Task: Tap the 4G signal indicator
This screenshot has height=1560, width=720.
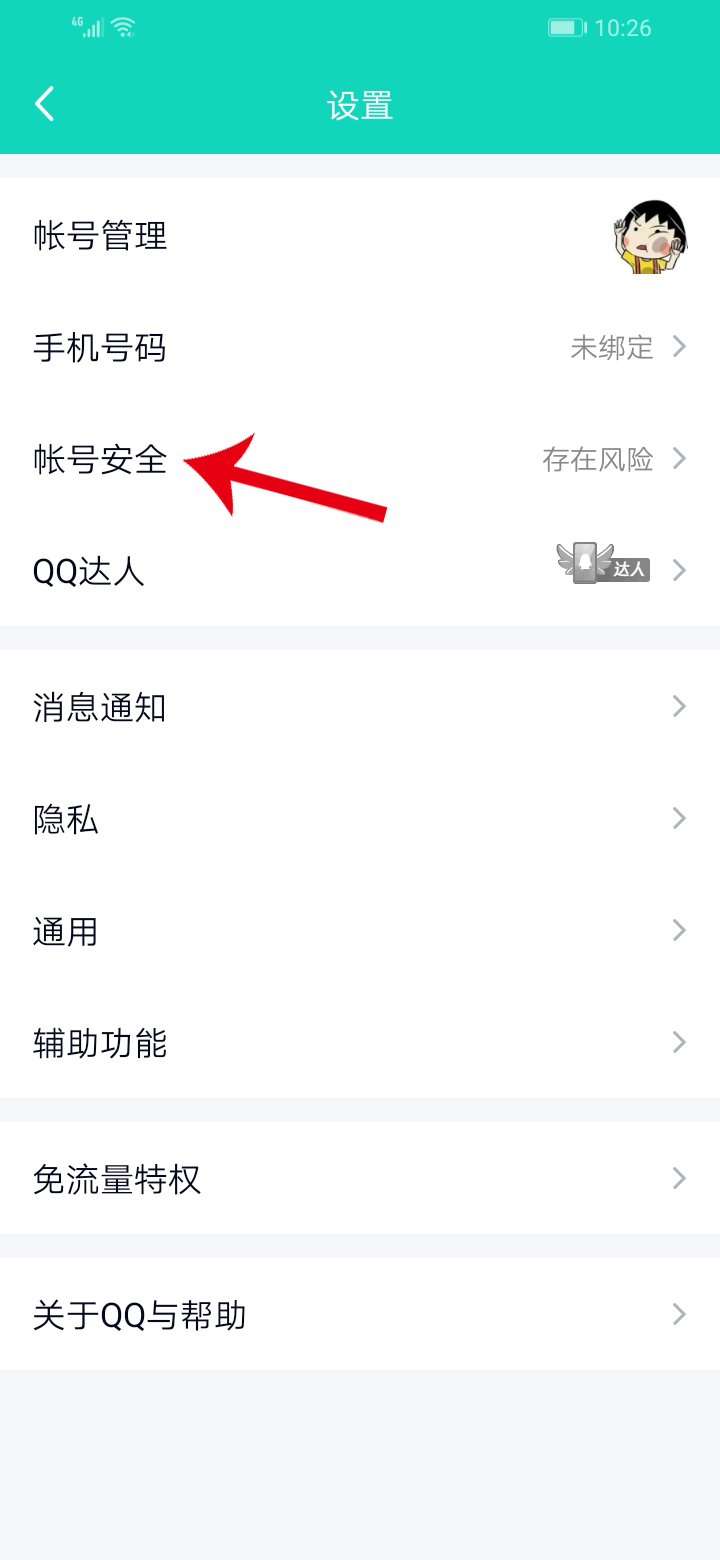Action: [90, 27]
